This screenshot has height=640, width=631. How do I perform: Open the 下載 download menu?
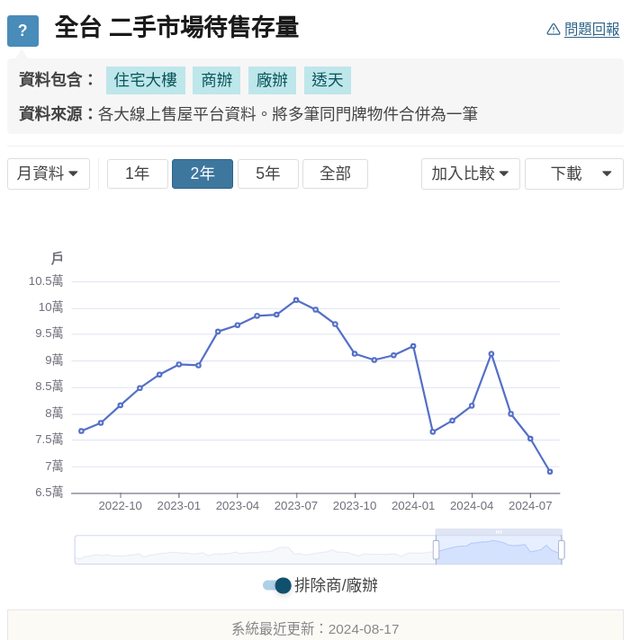click(x=574, y=173)
